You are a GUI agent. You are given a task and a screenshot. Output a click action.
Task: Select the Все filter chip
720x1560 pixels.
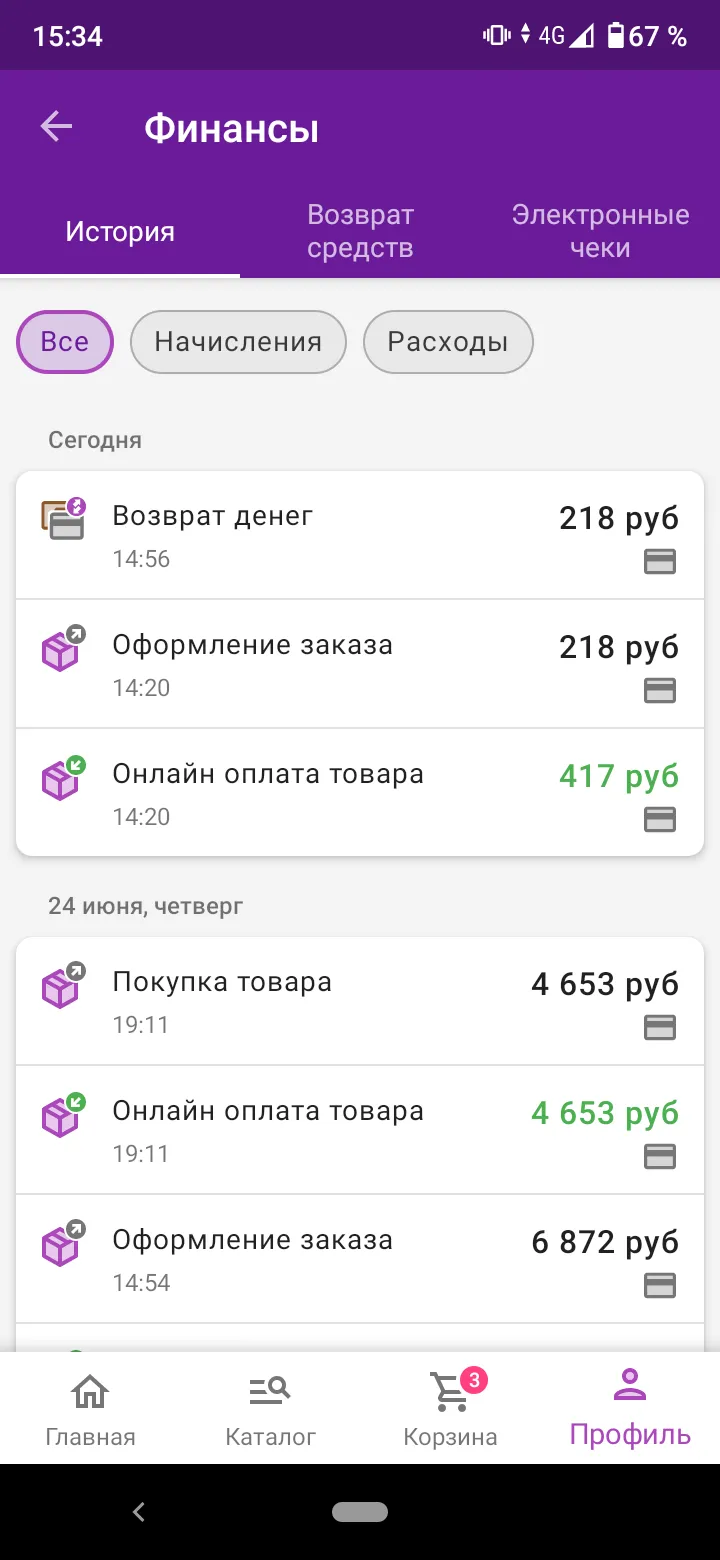[x=65, y=342]
